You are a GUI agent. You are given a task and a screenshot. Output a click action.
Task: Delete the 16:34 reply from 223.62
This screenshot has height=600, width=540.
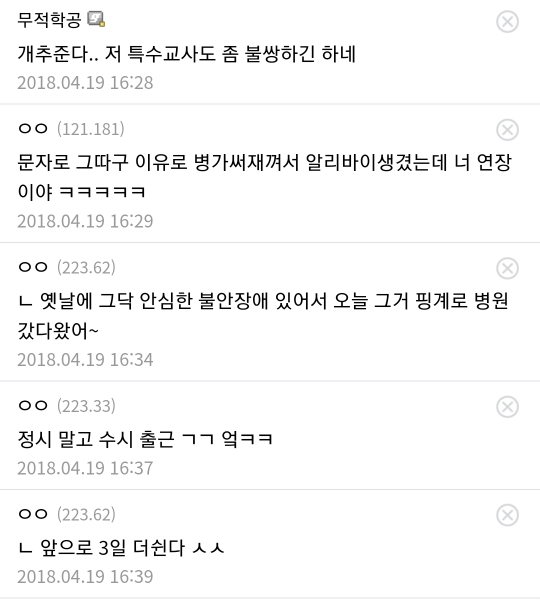507,269
